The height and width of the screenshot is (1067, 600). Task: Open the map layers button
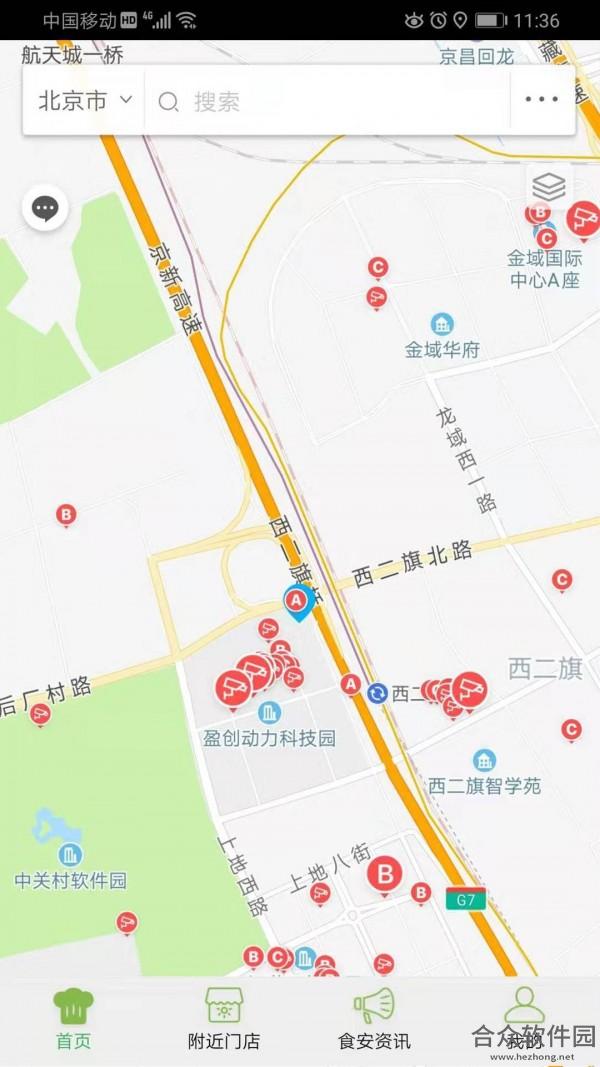[548, 186]
